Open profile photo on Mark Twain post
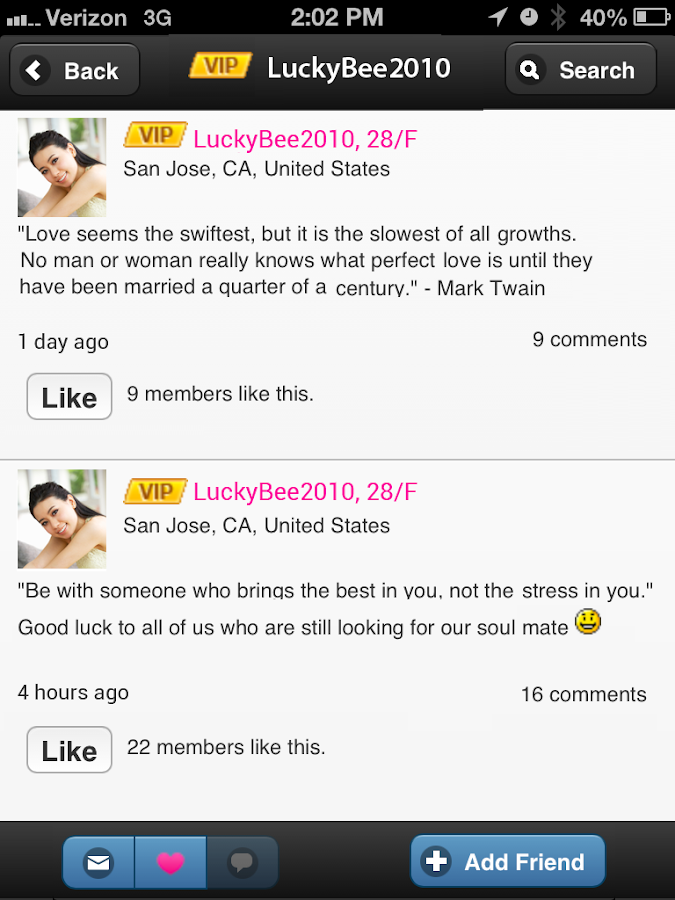The width and height of the screenshot is (675, 900). tap(62, 167)
